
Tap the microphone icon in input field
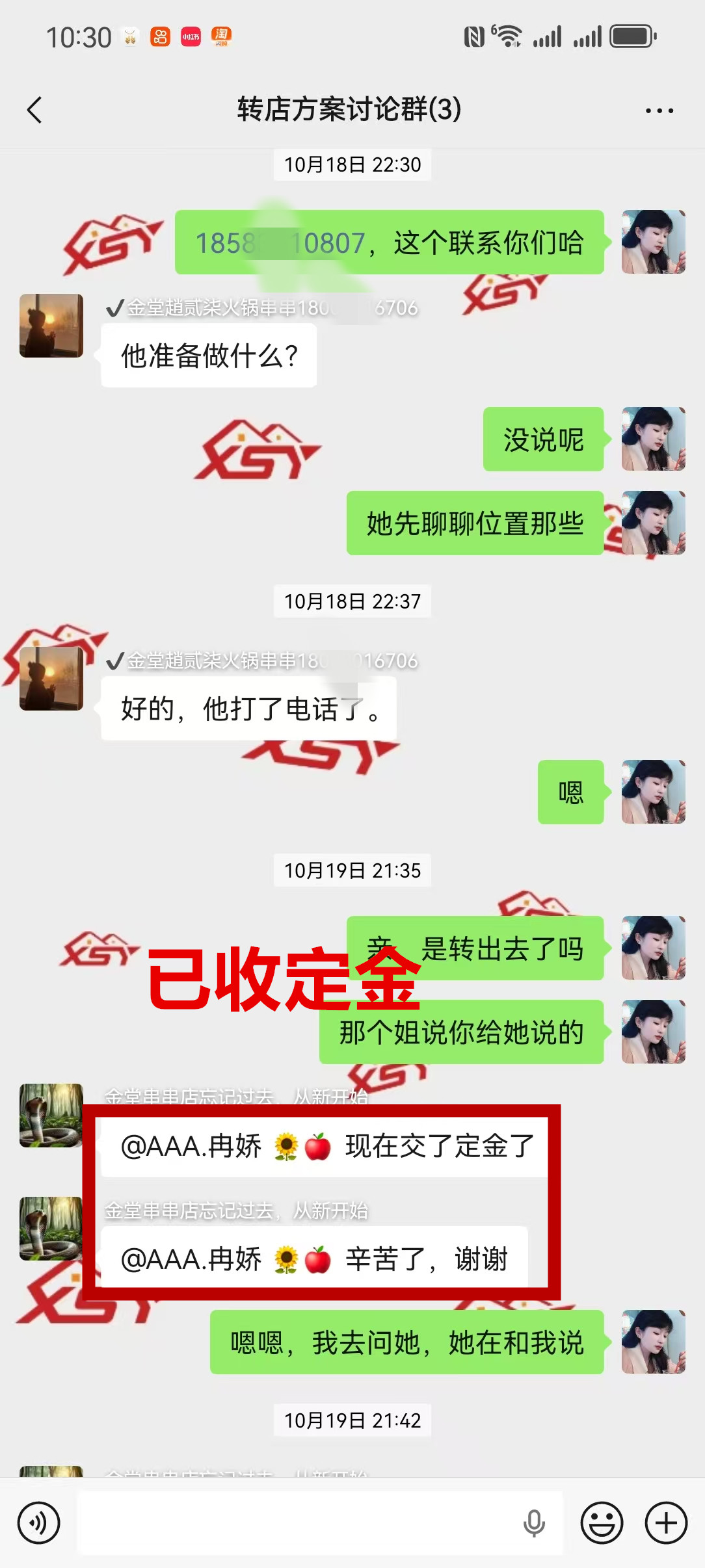(534, 1522)
